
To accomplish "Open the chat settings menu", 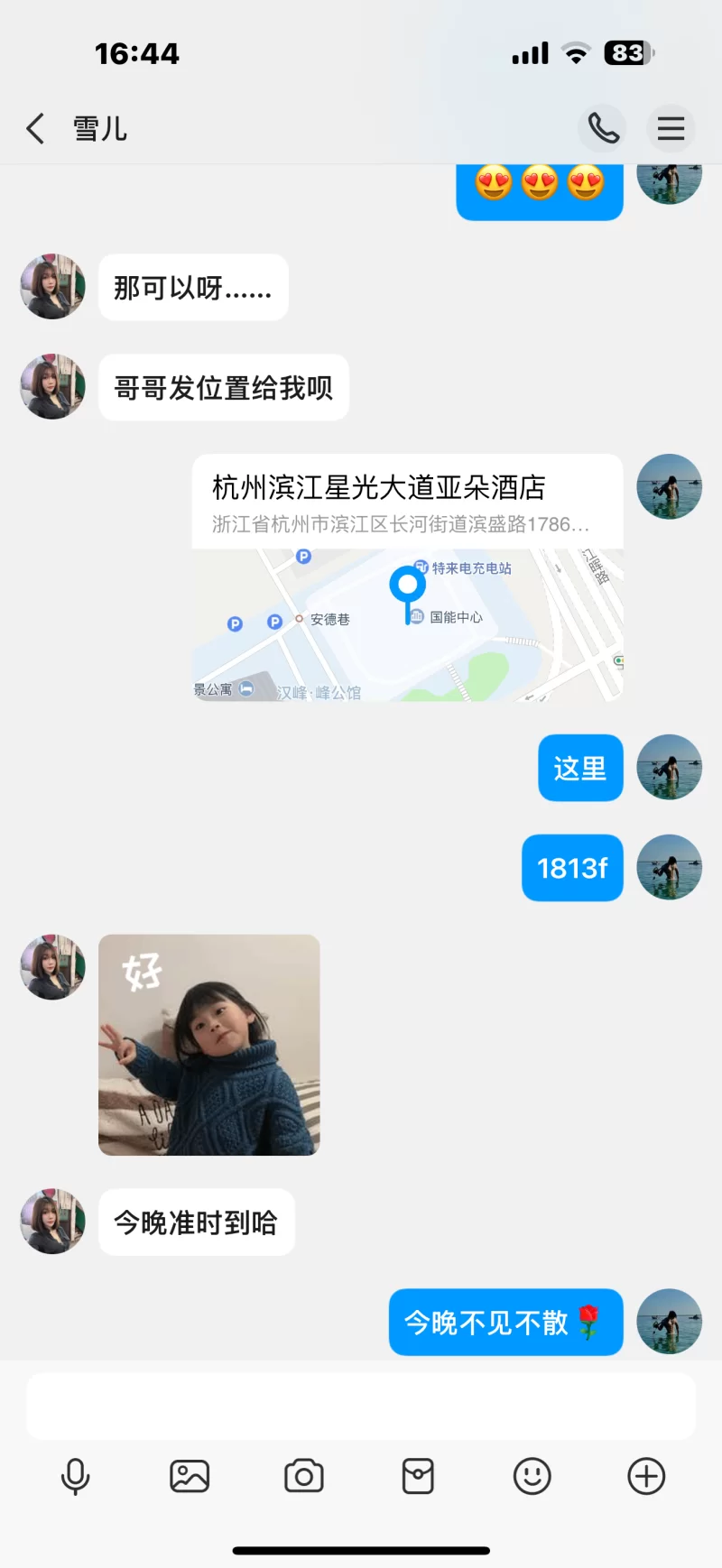I will coord(671,129).
